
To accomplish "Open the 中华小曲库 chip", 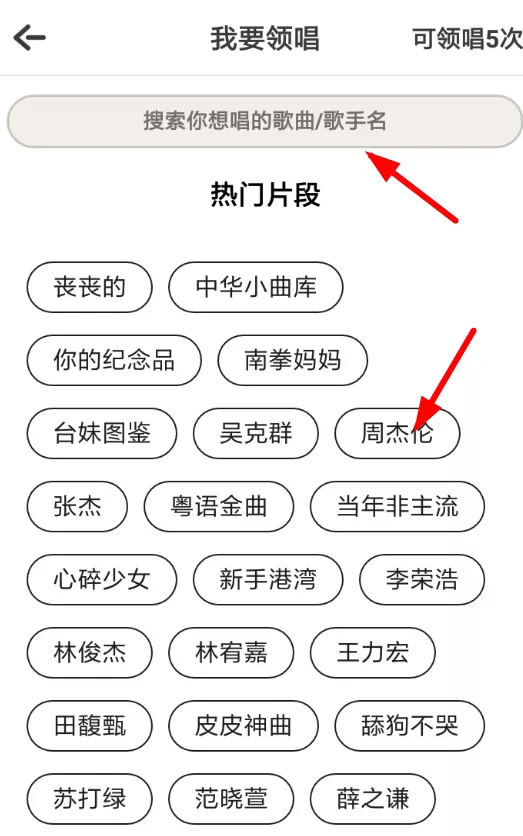I will point(255,287).
